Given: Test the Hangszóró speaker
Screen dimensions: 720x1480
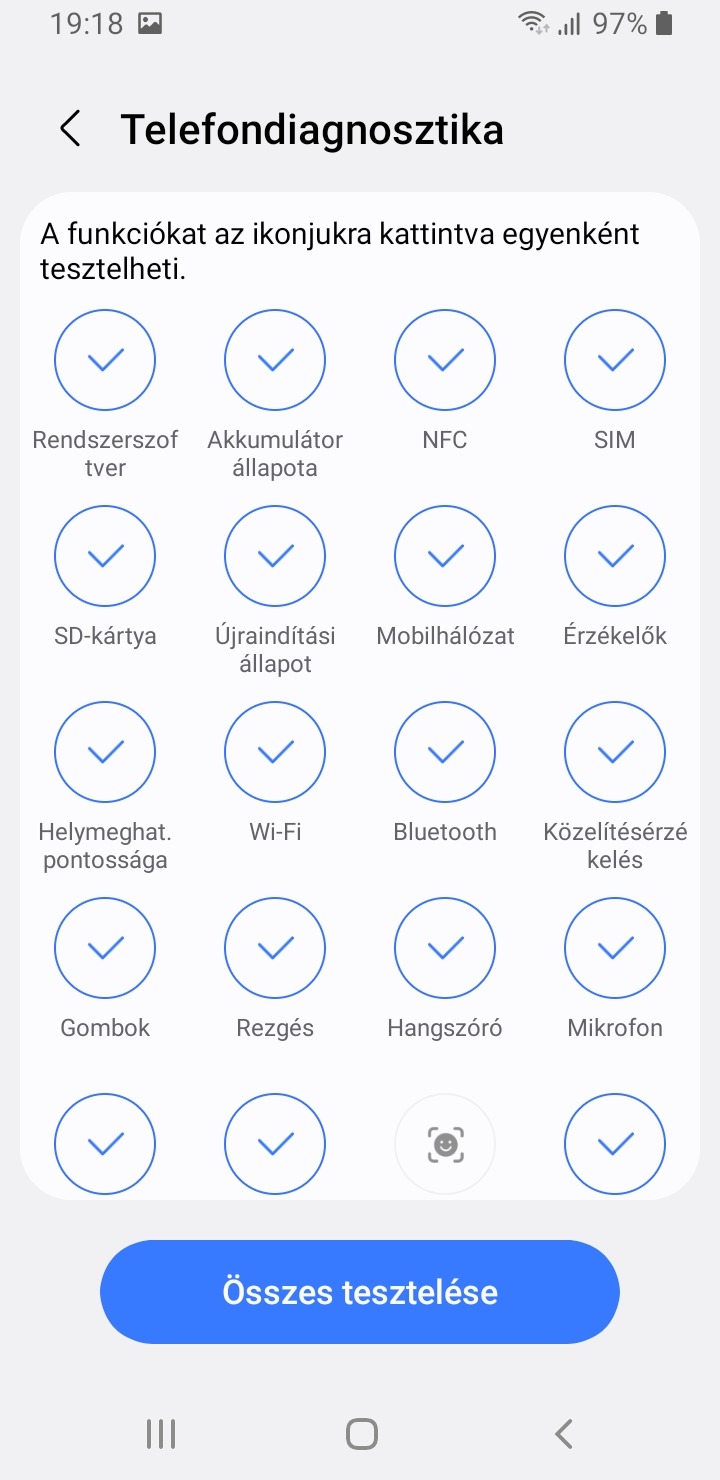Looking at the screenshot, I should (x=445, y=948).
